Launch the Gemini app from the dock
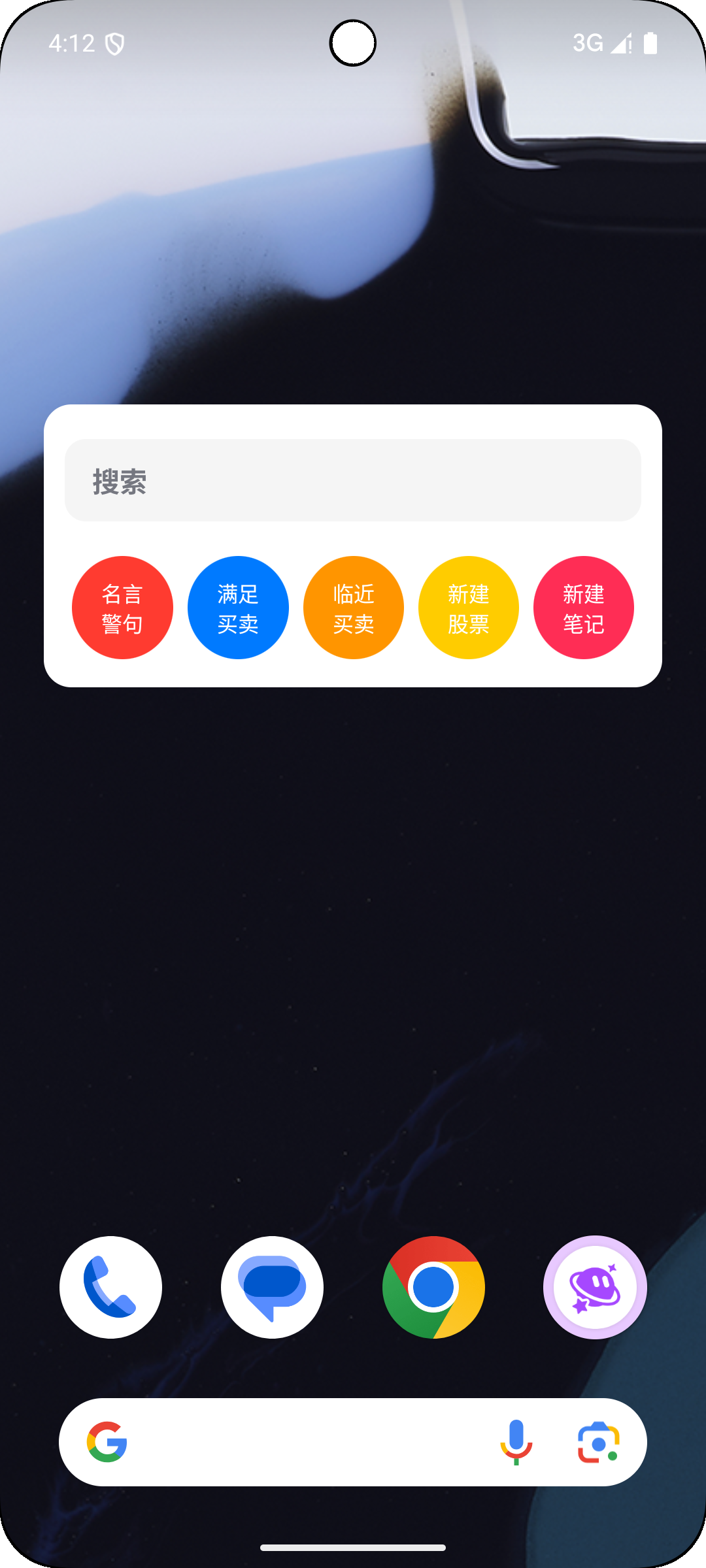The image size is (706, 1568). coord(595,1286)
